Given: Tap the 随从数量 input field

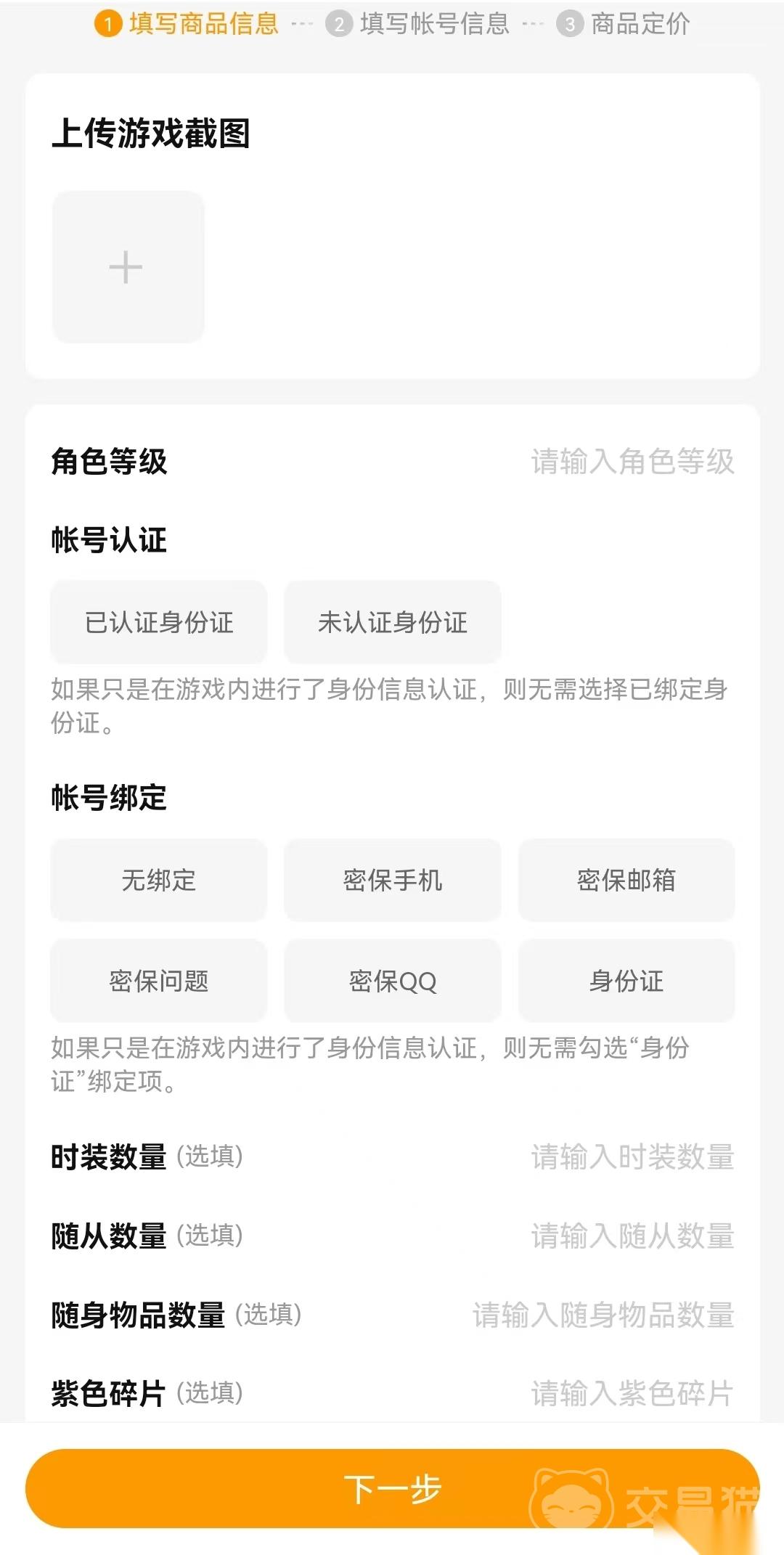Looking at the screenshot, I should [632, 1236].
